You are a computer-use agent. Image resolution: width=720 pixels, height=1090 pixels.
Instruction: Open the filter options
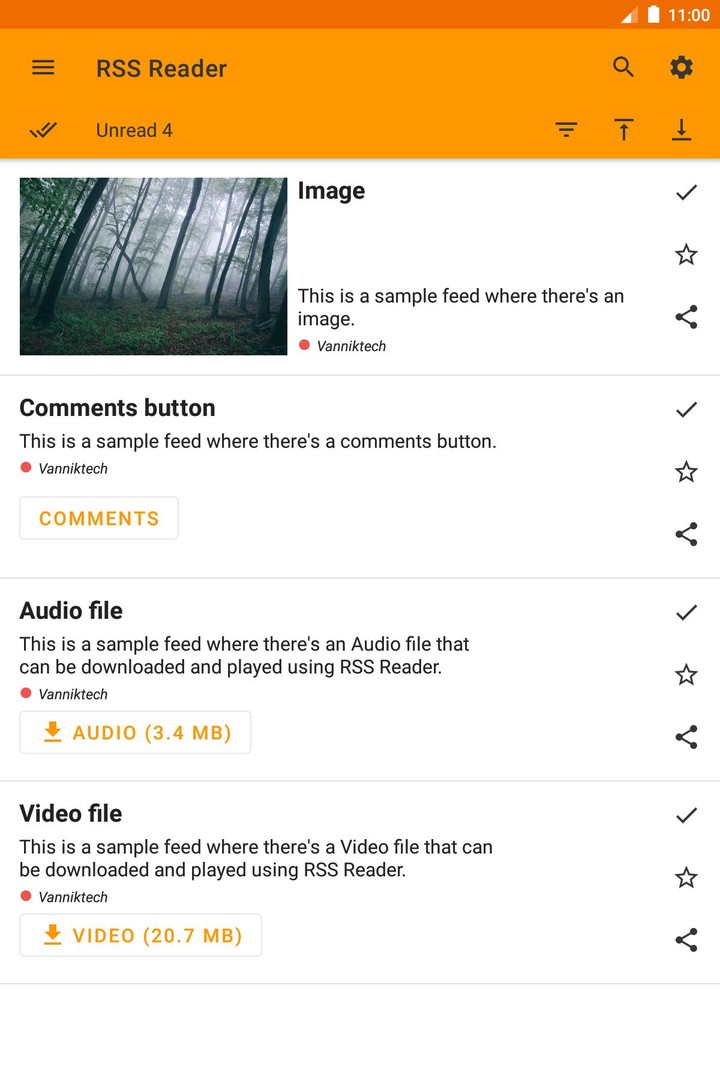(566, 130)
